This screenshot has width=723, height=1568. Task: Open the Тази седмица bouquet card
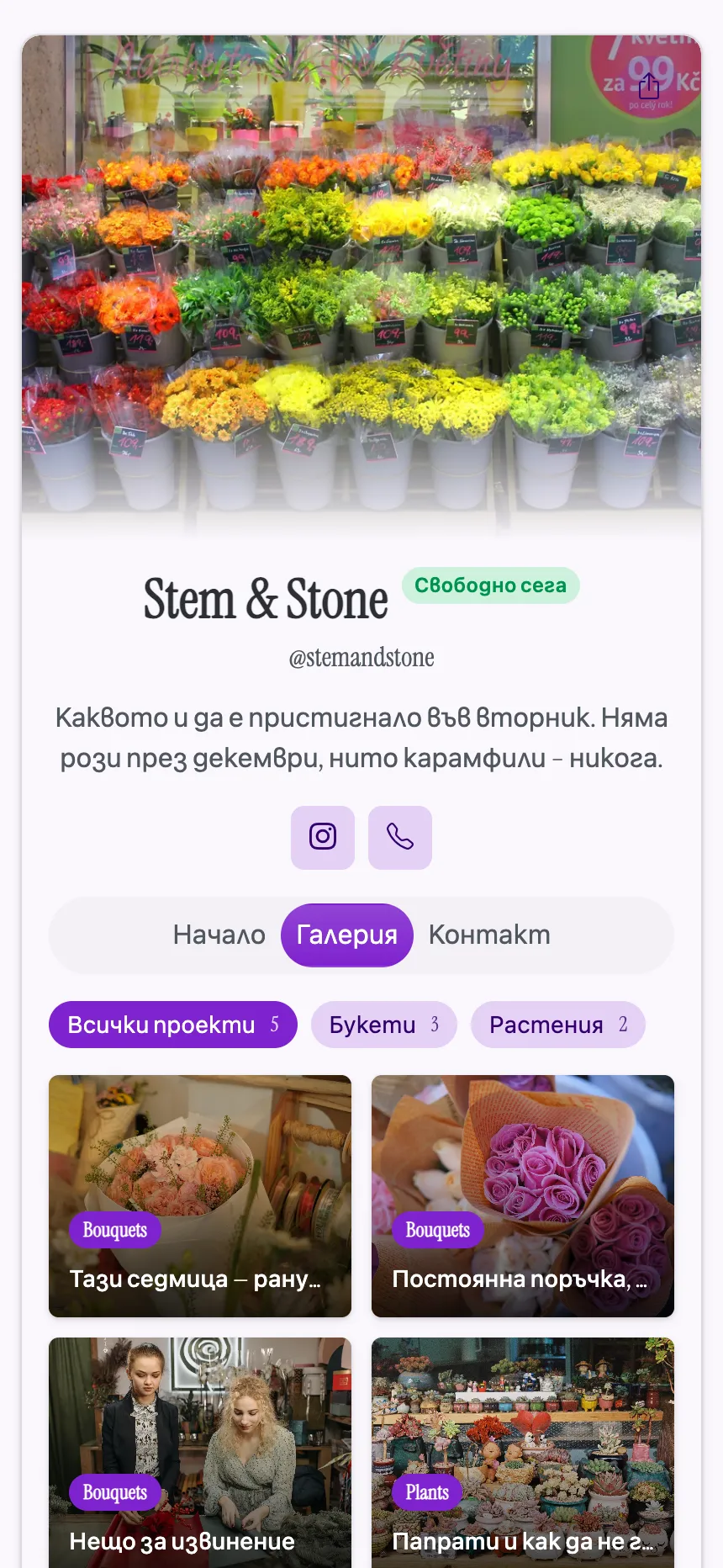tap(200, 1196)
